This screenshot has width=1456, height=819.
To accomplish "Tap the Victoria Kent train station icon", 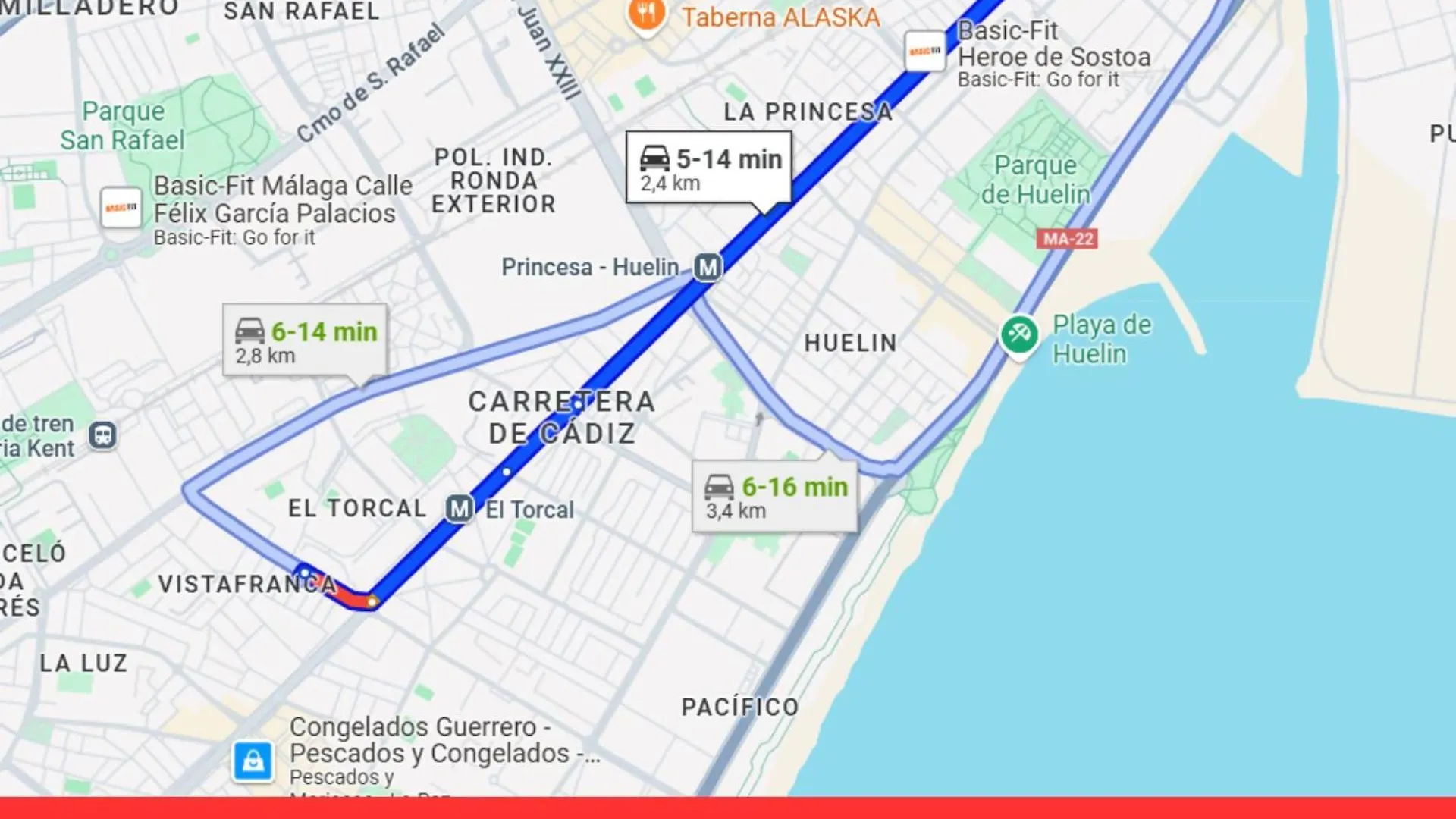I will tap(103, 435).
